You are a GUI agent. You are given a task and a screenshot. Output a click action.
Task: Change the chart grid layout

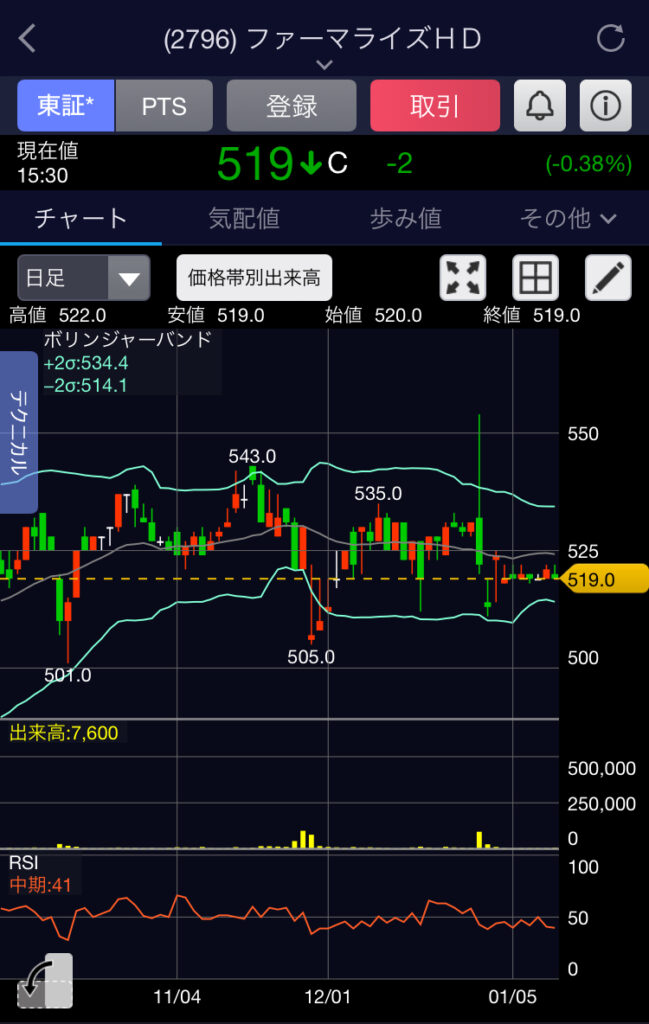click(535, 278)
